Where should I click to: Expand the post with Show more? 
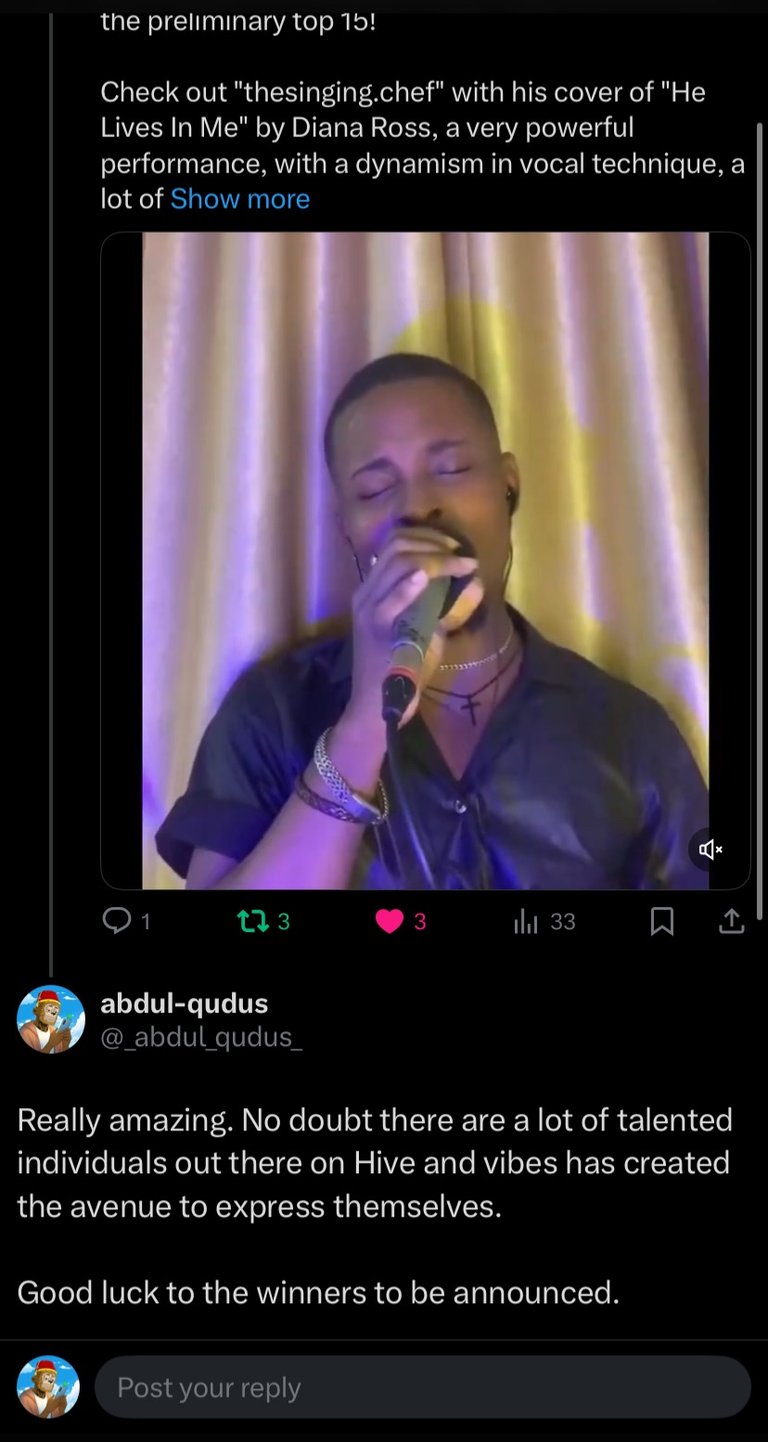[240, 199]
